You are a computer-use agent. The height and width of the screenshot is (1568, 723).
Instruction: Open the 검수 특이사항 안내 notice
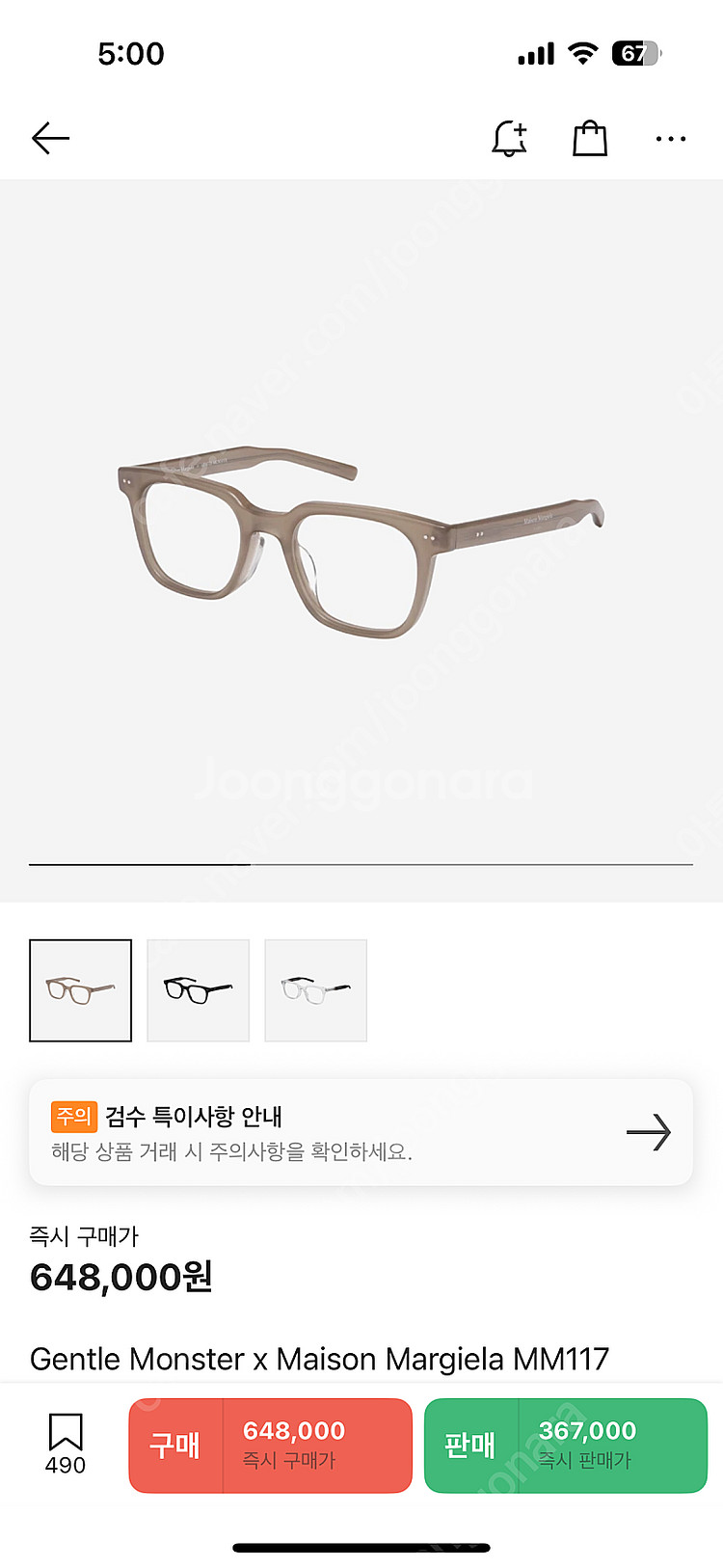coord(361,1132)
